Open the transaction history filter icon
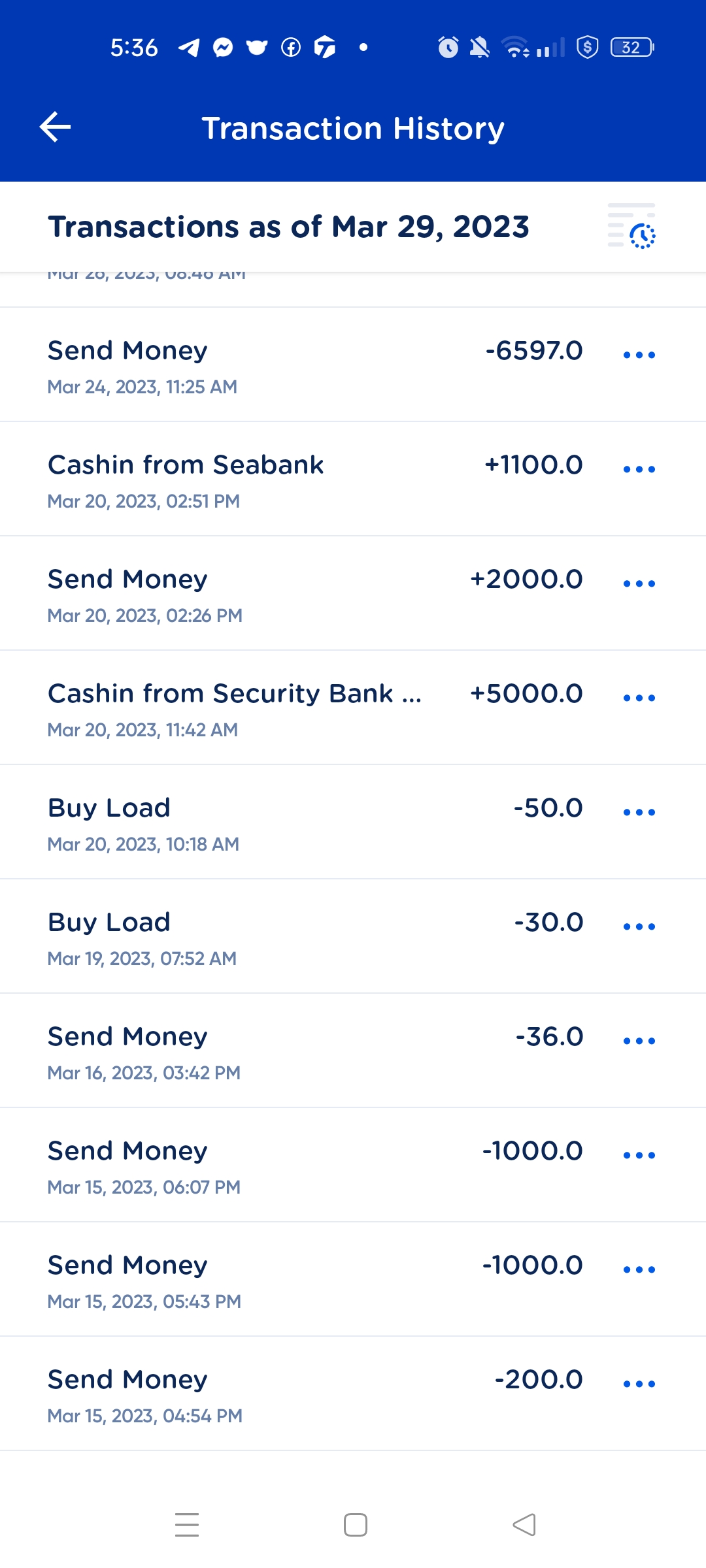The height and width of the screenshot is (1568, 706). 631,226
